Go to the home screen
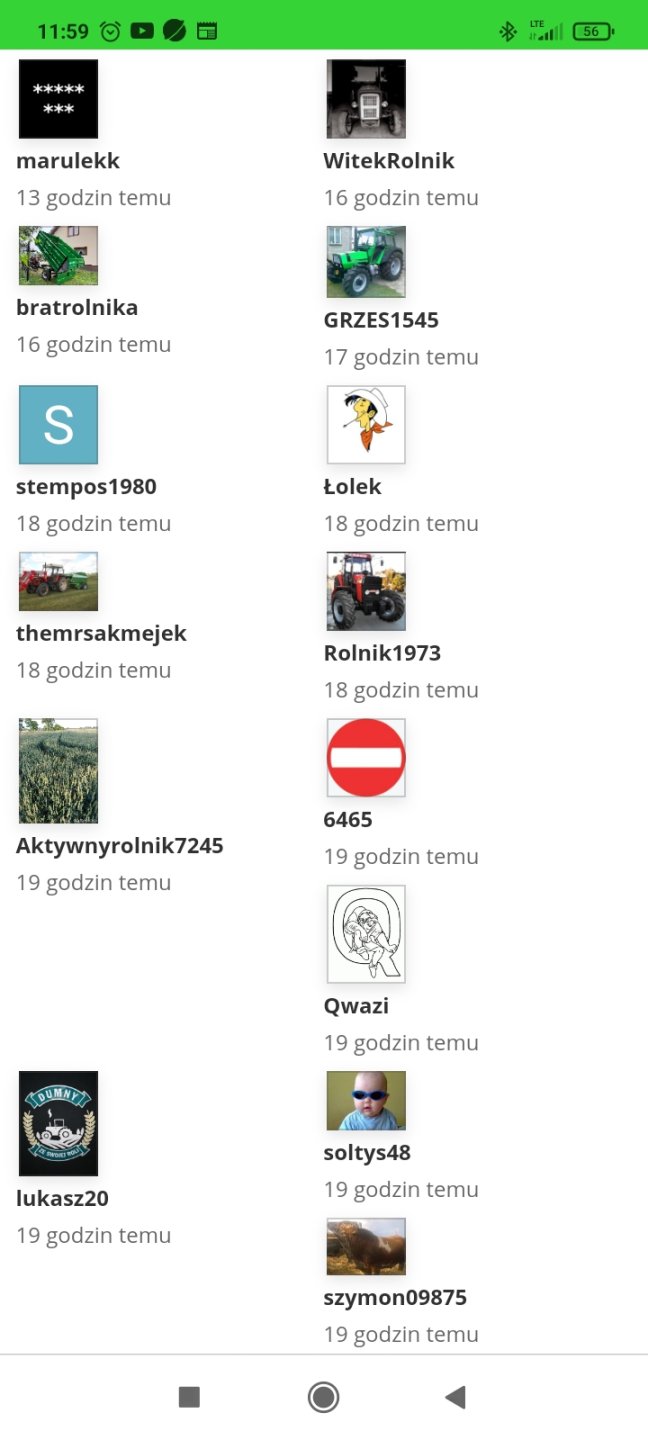Viewport: 648px width, 1440px height. tap(323, 1397)
